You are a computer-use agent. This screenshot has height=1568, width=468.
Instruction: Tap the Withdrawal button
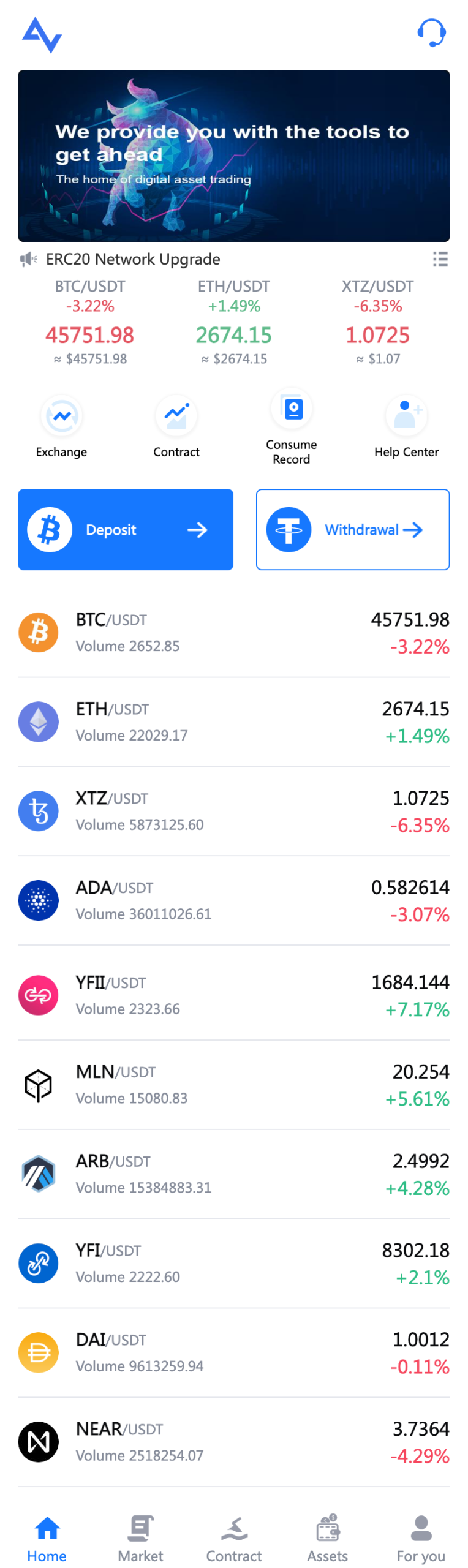(x=352, y=529)
